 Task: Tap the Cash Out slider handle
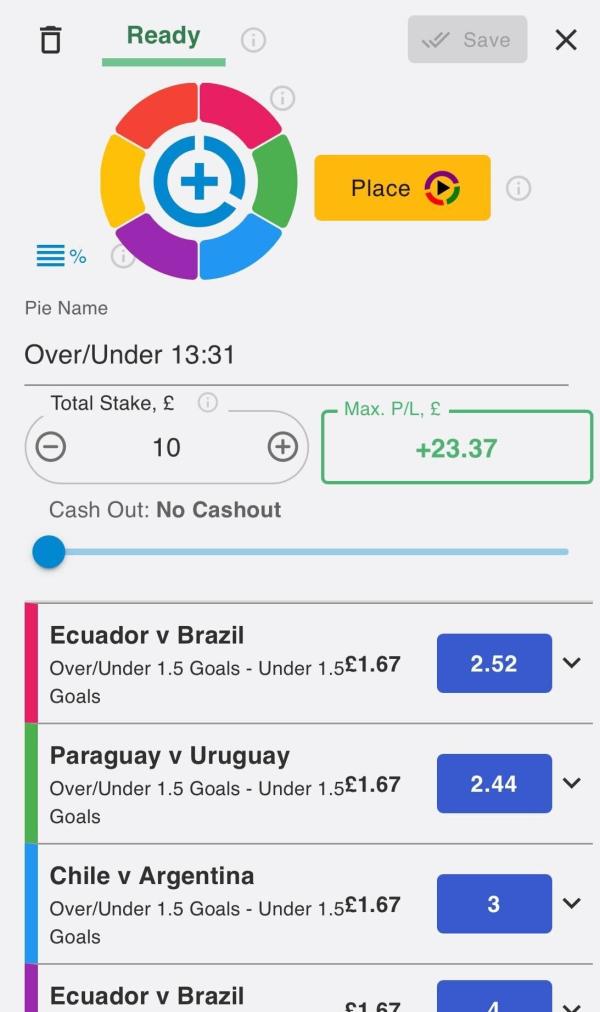(x=48, y=551)
